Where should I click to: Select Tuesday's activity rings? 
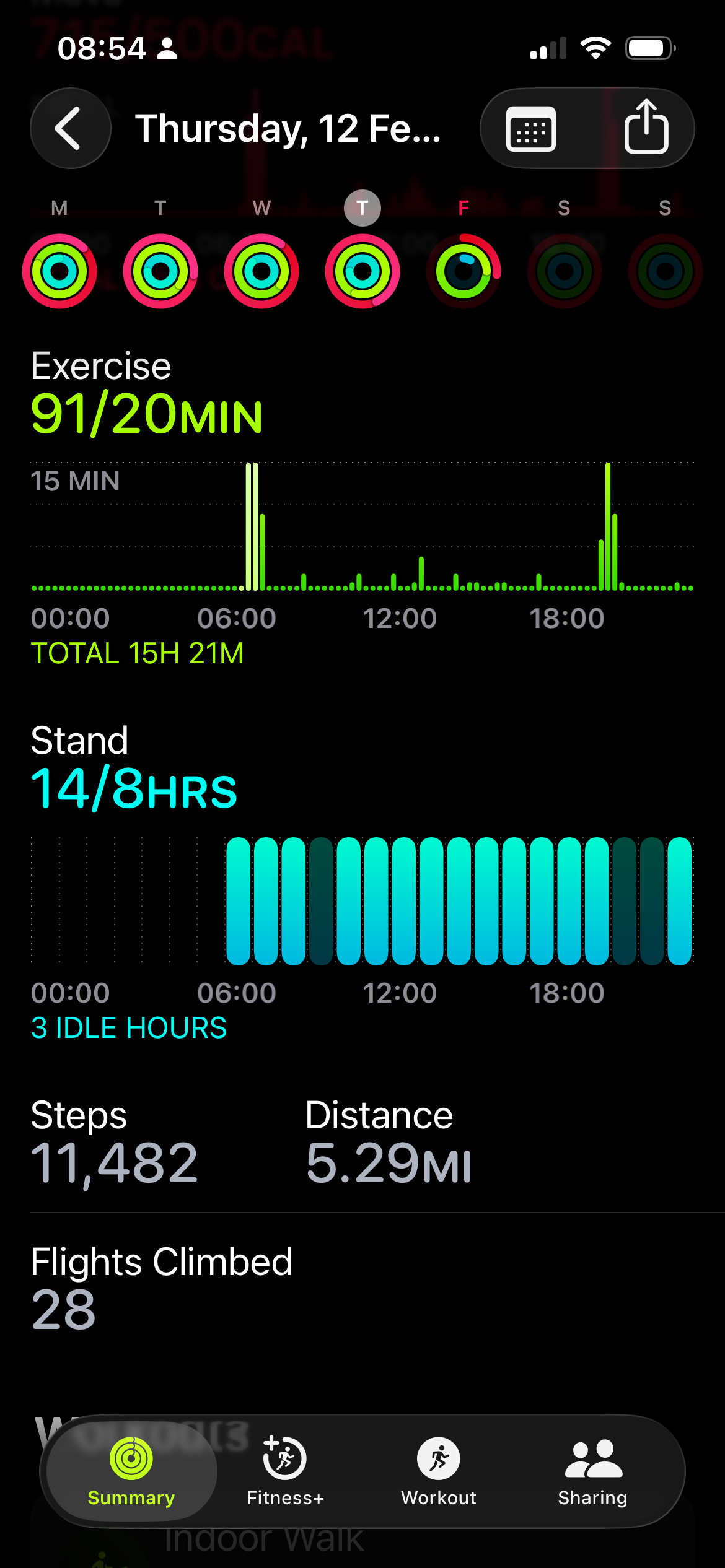160,271
